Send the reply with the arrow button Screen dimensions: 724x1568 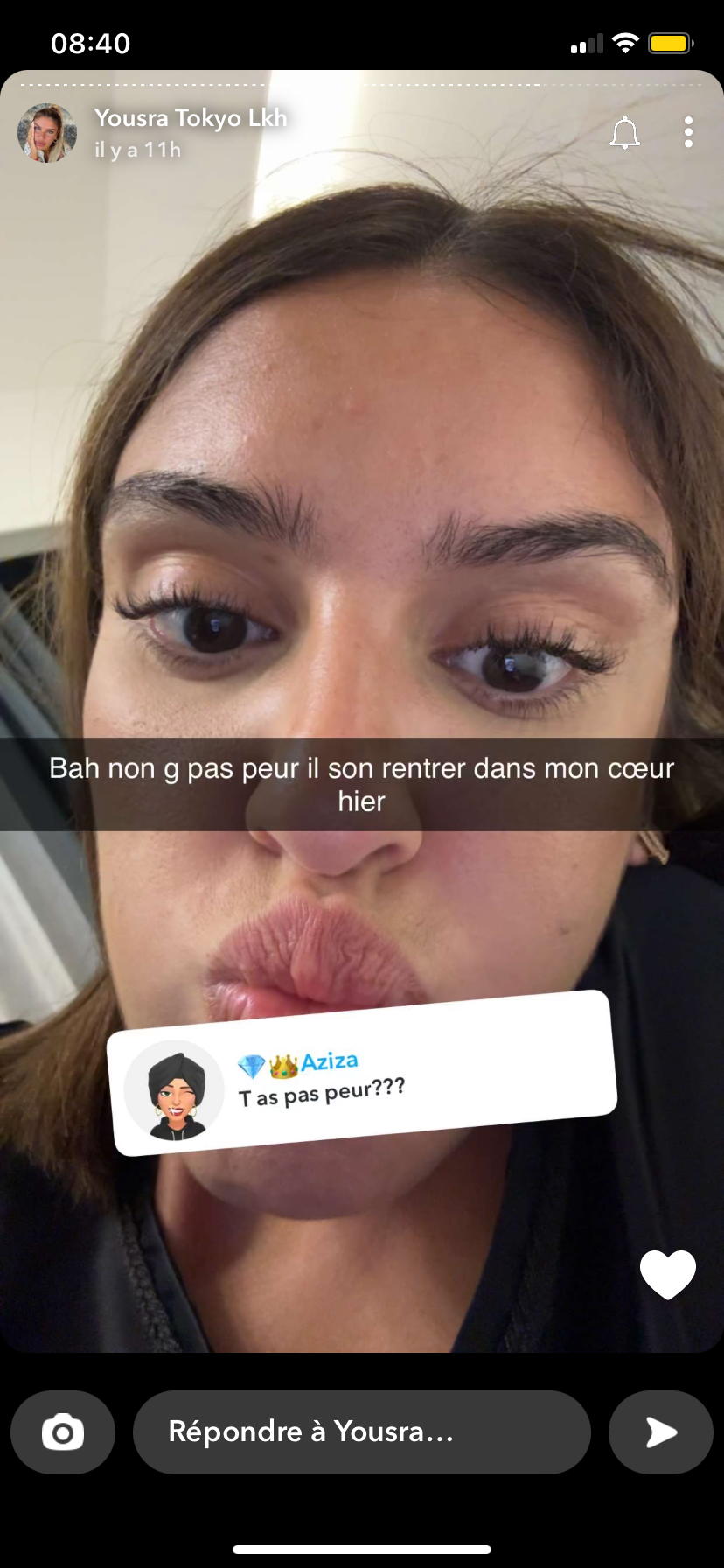click(661, 1432)
